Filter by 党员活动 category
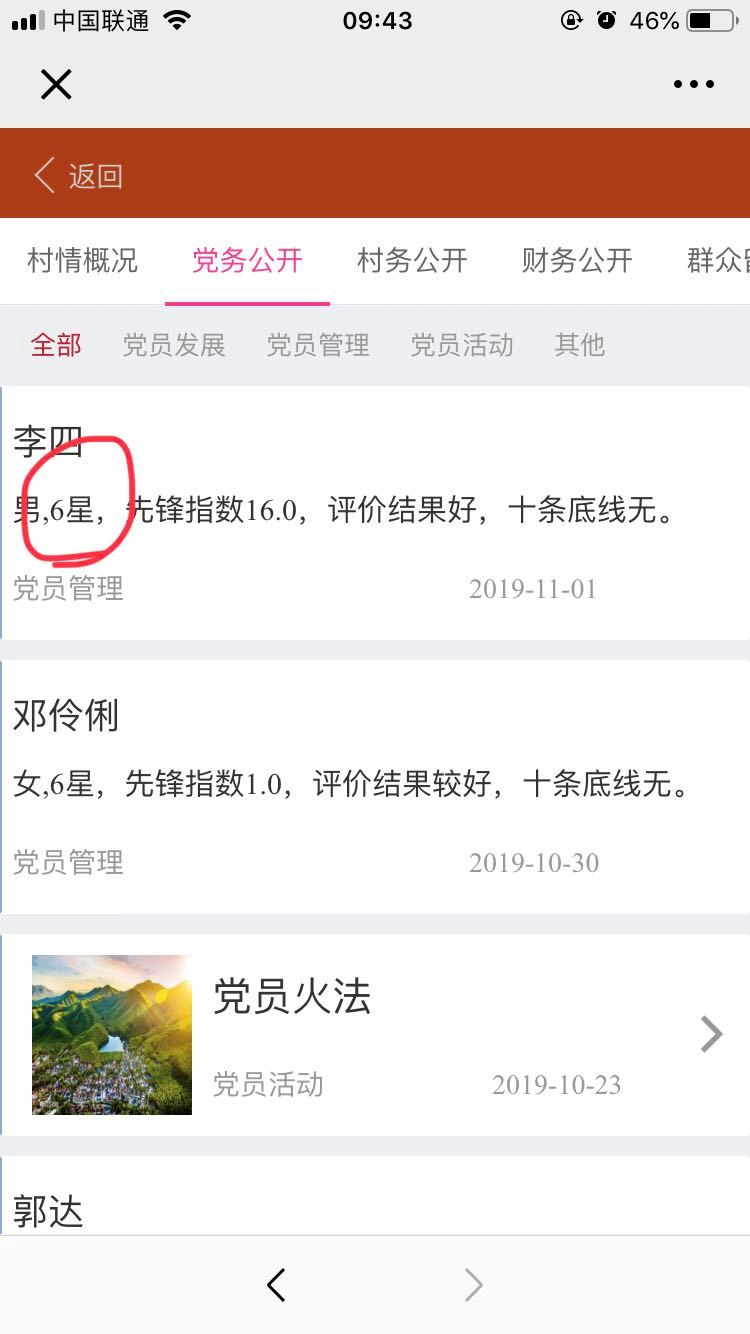Viewport: 750px width, 1334px height. 462,345
